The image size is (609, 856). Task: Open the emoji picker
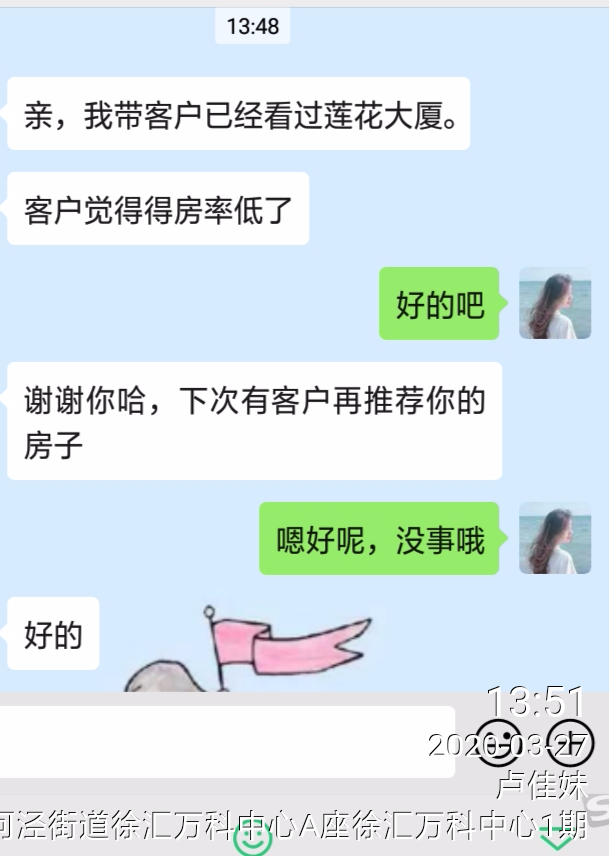click(497, 742)
